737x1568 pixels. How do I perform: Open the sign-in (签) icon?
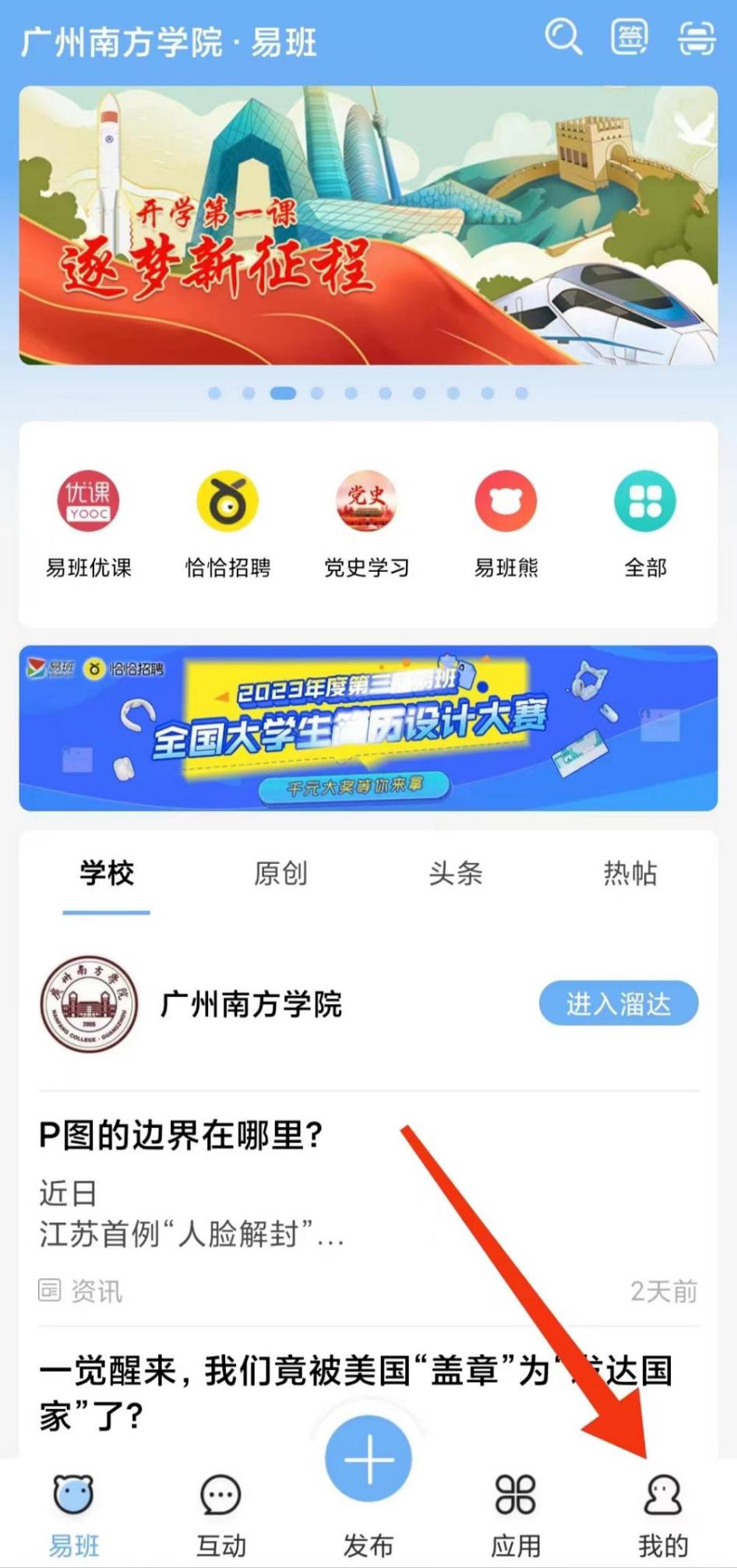[x=629, y=37]
